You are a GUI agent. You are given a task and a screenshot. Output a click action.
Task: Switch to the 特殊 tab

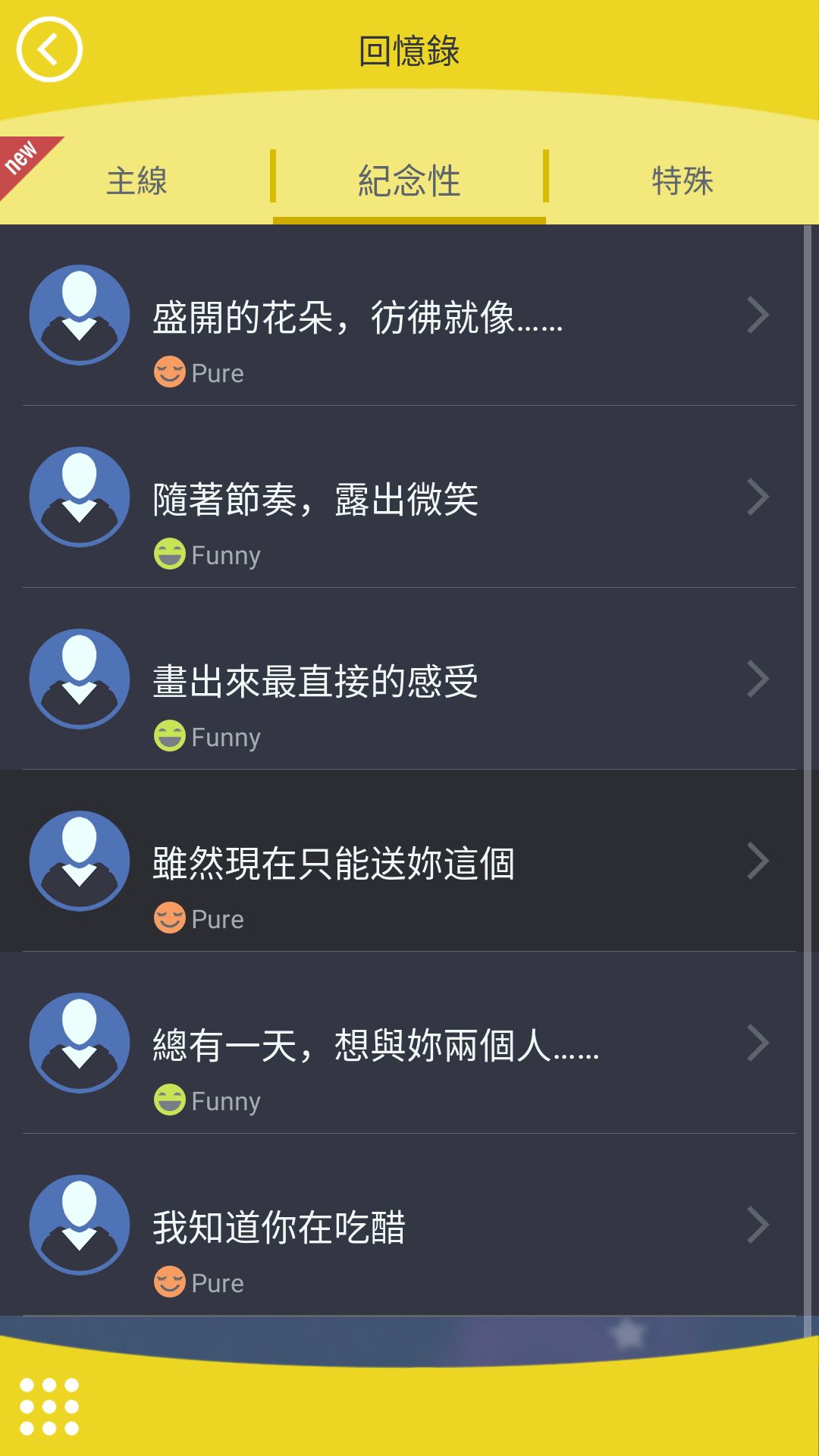coord(681,180)
